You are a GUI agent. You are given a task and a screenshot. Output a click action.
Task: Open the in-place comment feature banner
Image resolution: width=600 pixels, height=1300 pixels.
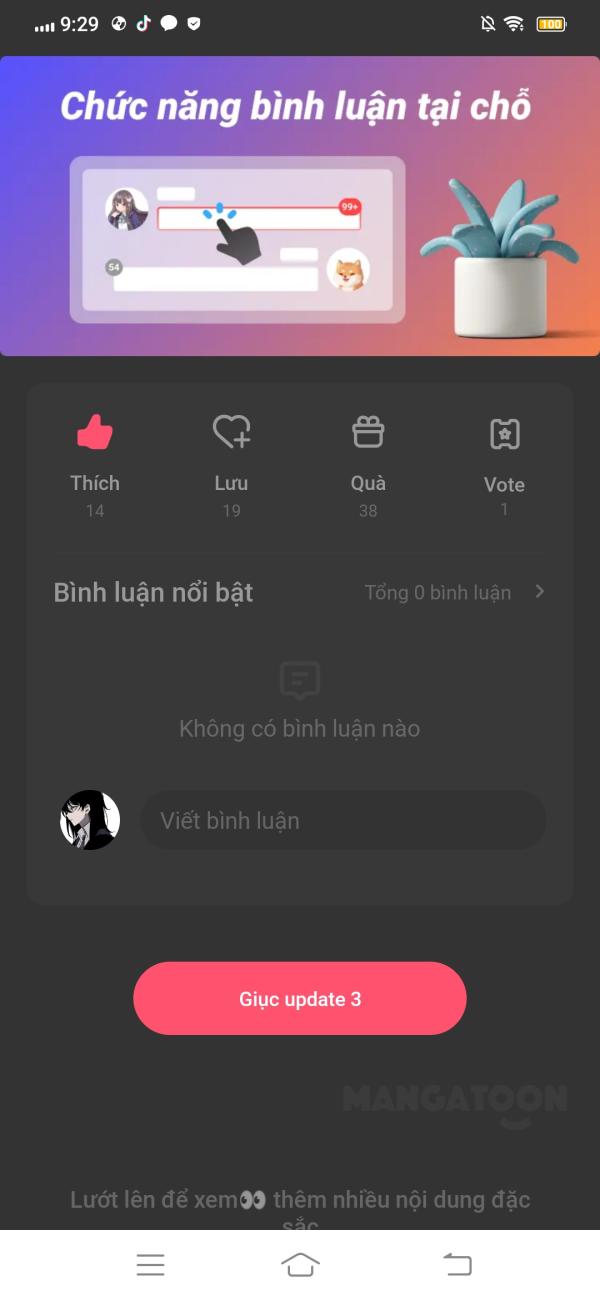coord(300,206)
